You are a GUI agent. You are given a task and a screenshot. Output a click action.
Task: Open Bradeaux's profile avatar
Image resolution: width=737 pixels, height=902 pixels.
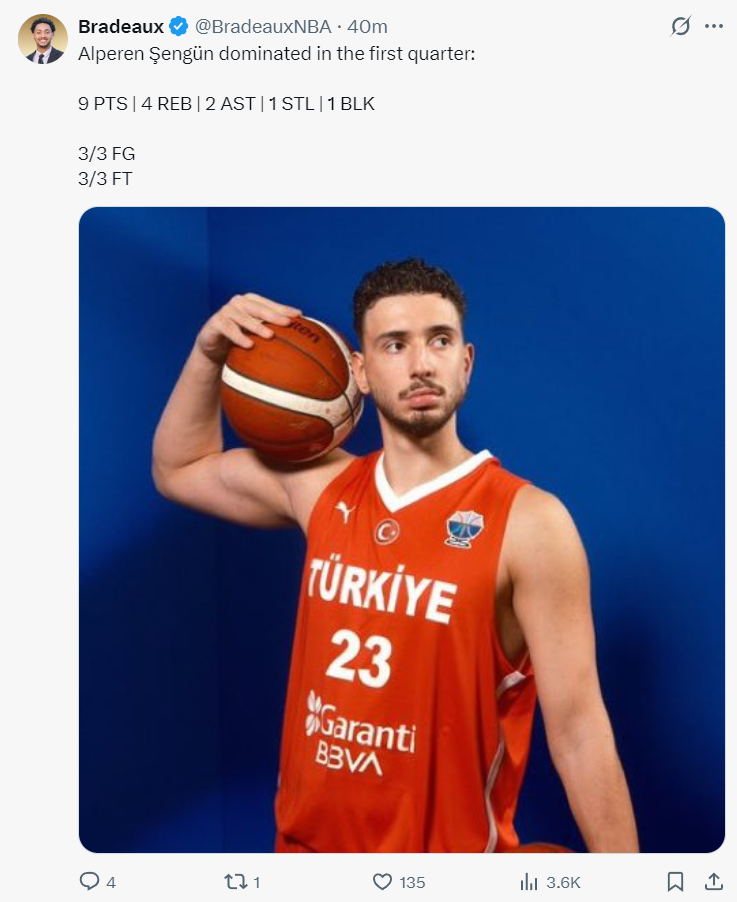(42, 39)
